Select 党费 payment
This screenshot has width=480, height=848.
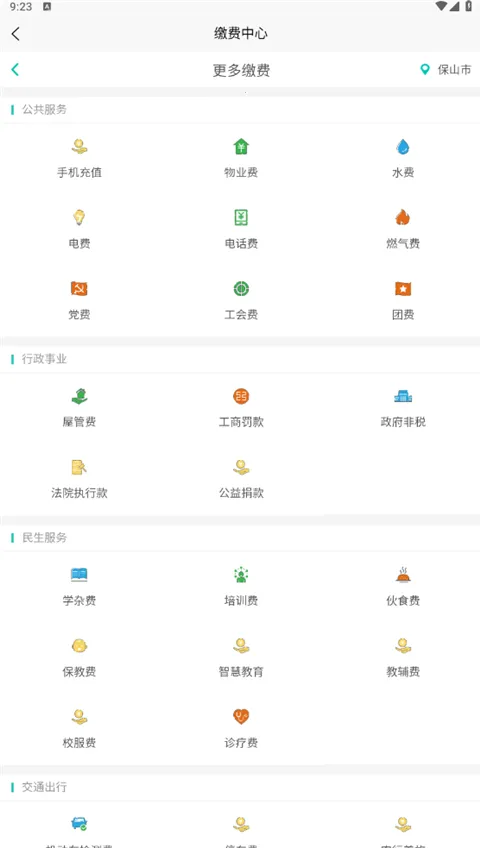click(x=79, y=300)
